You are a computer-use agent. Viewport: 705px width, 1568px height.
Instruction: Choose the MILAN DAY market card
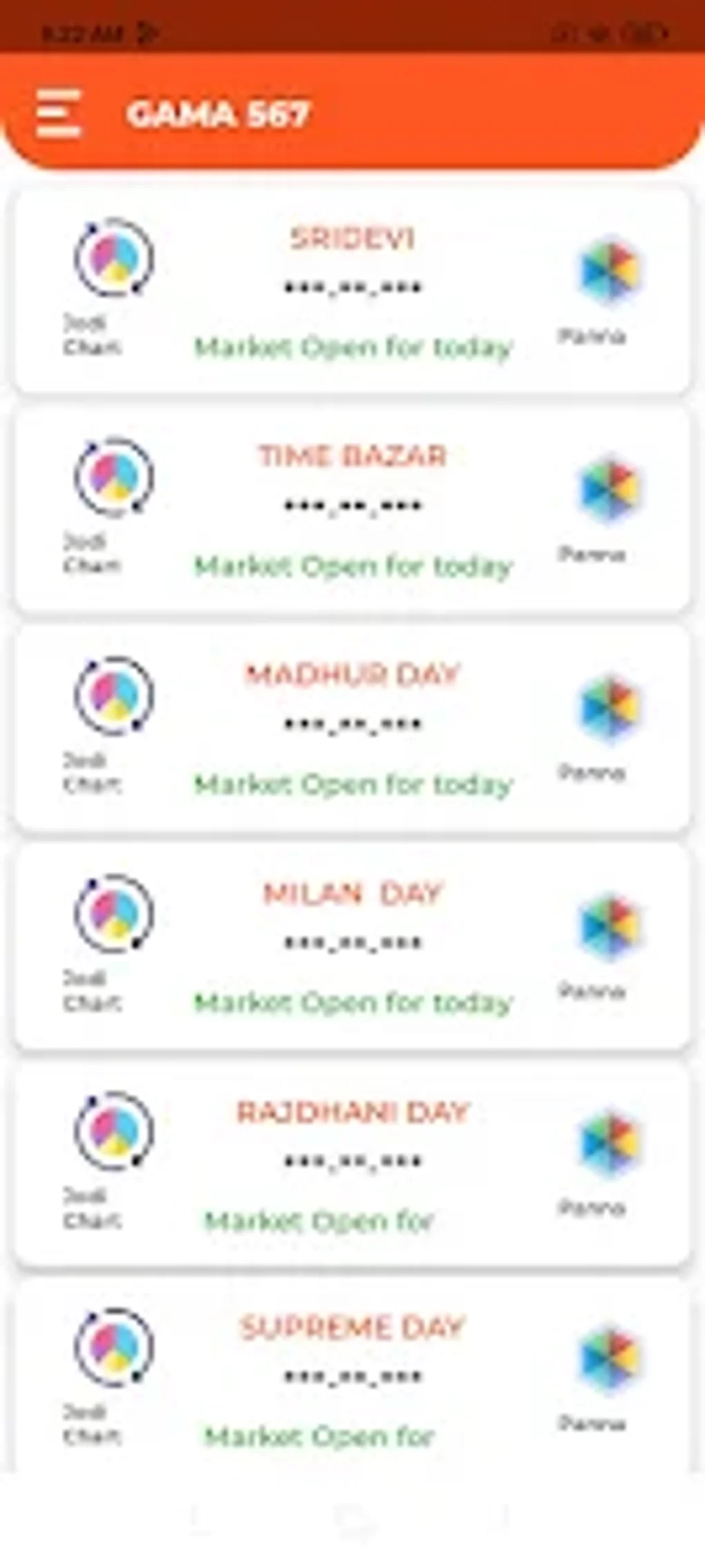click(x=352, y=944)
